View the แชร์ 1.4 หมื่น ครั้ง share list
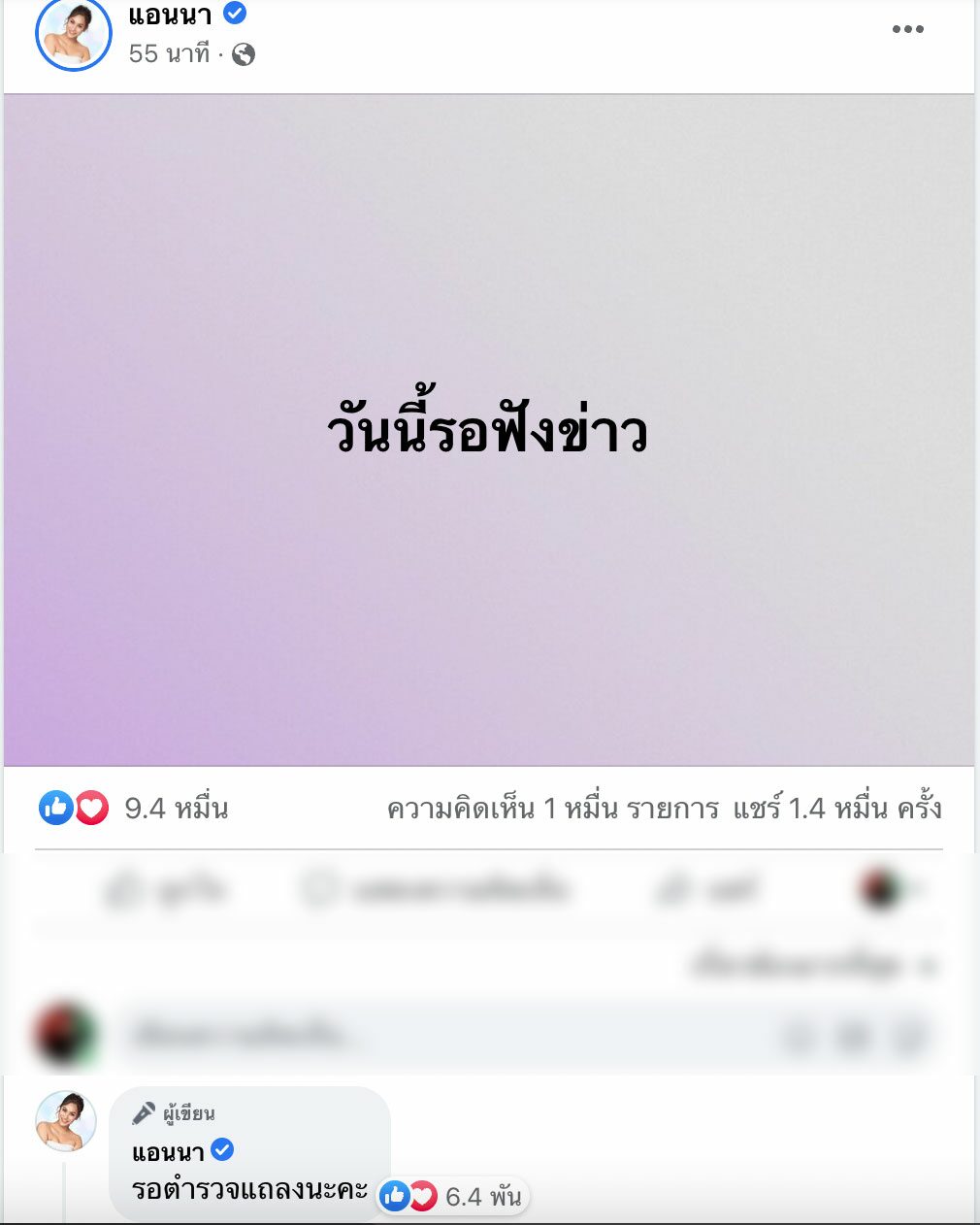The width and height of the screenshot is (980, 1225). coord(836,808)
